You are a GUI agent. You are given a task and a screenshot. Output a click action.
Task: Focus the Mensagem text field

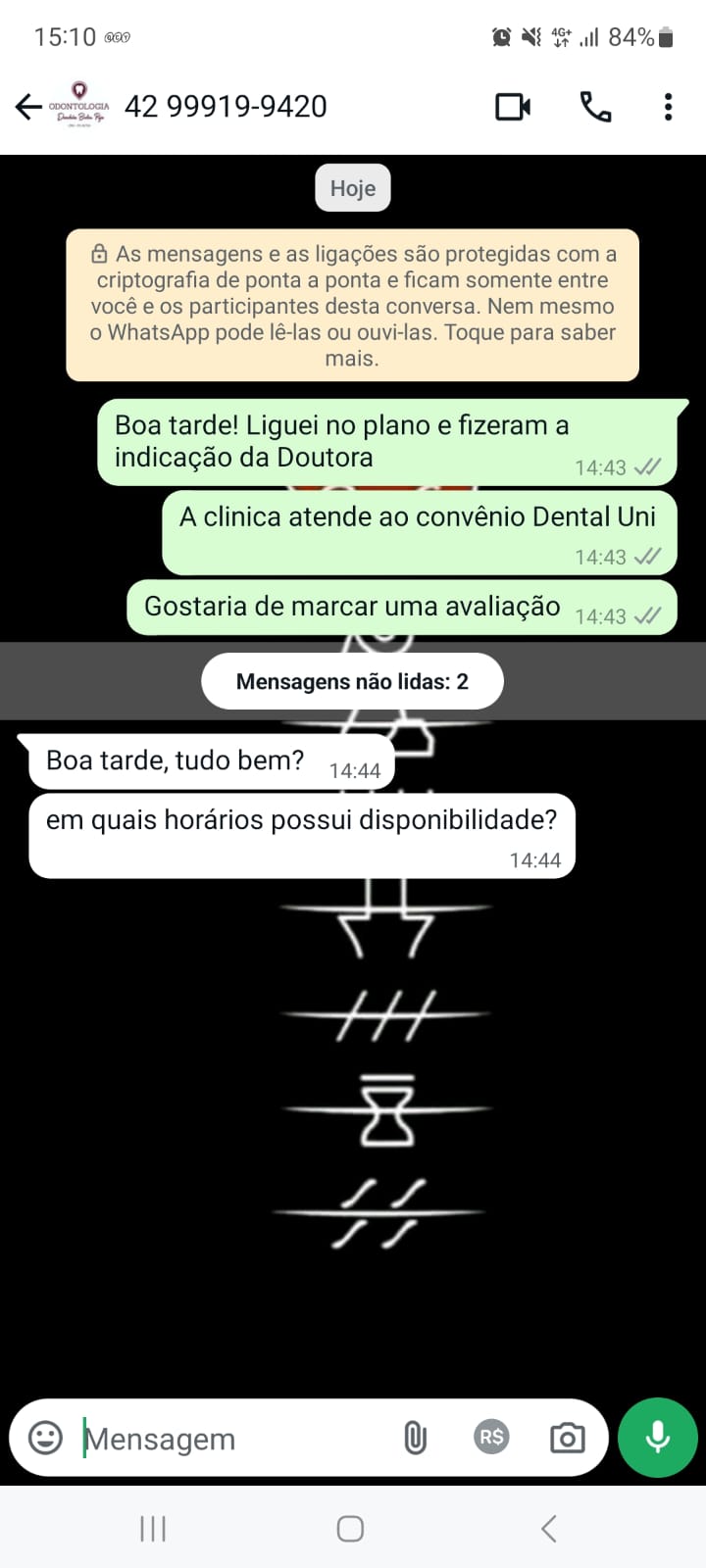(x=235, y=1439)
